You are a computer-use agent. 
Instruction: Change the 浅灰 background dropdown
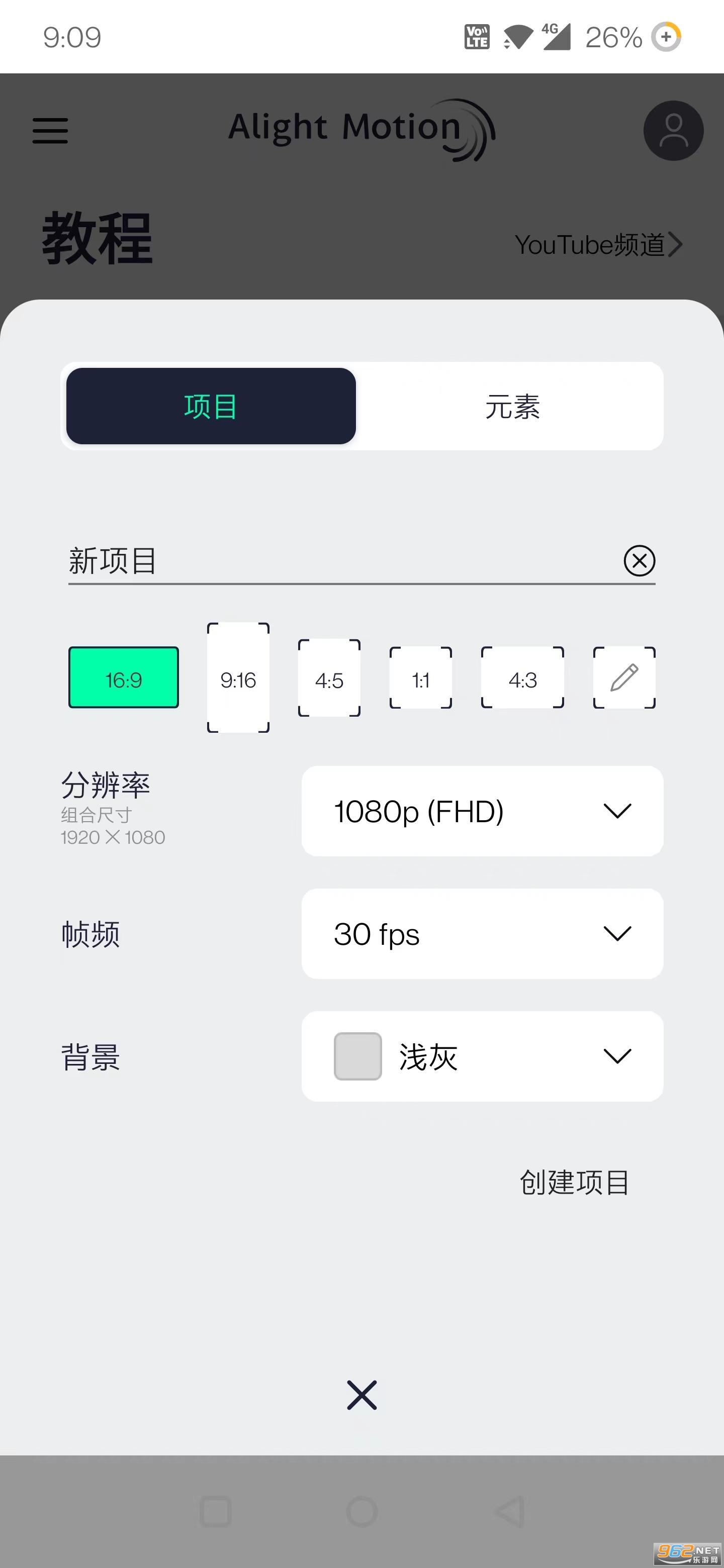tap(482, 1057)
